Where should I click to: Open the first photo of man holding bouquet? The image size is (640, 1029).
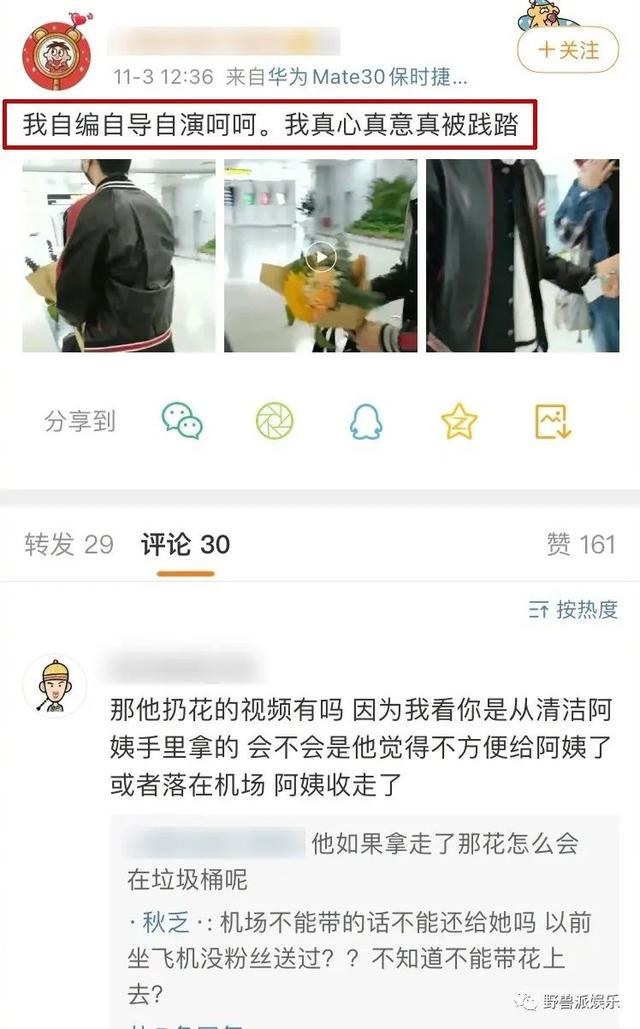(x=119, y=255)
